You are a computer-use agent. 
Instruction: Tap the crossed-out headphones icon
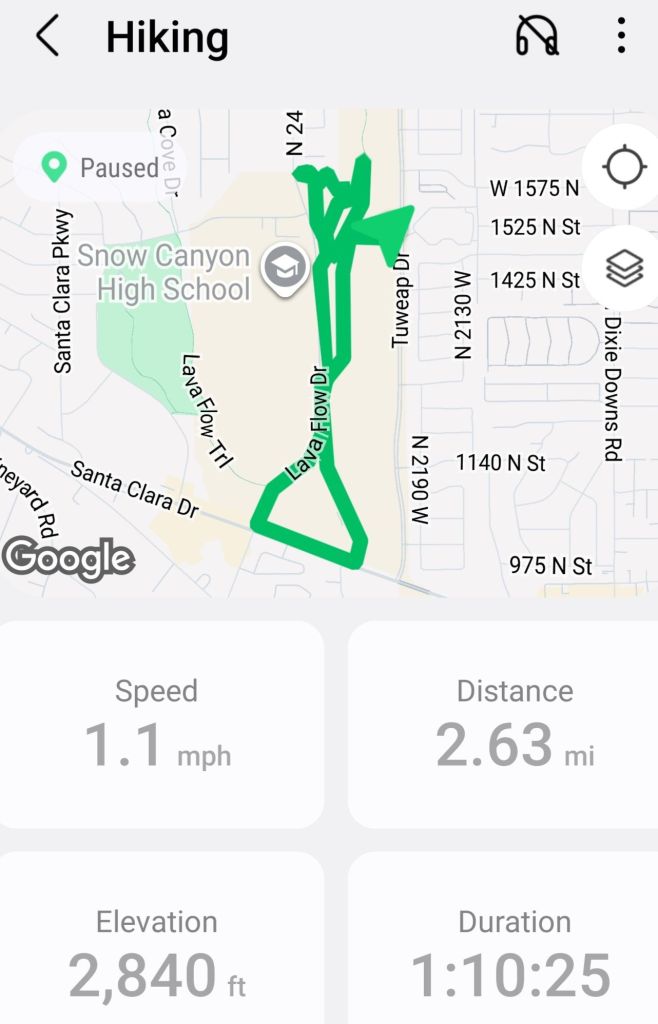(x=537, y=37)
